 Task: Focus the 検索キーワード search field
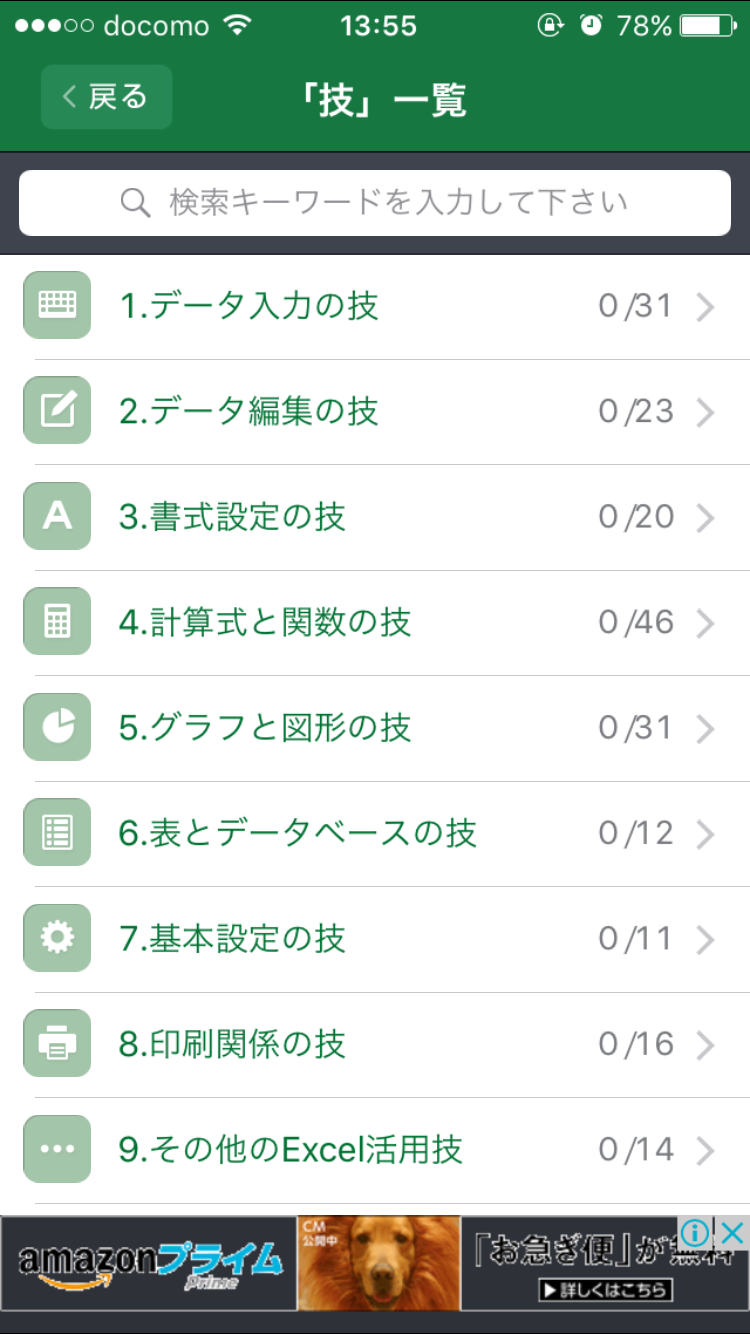point(375,203)
